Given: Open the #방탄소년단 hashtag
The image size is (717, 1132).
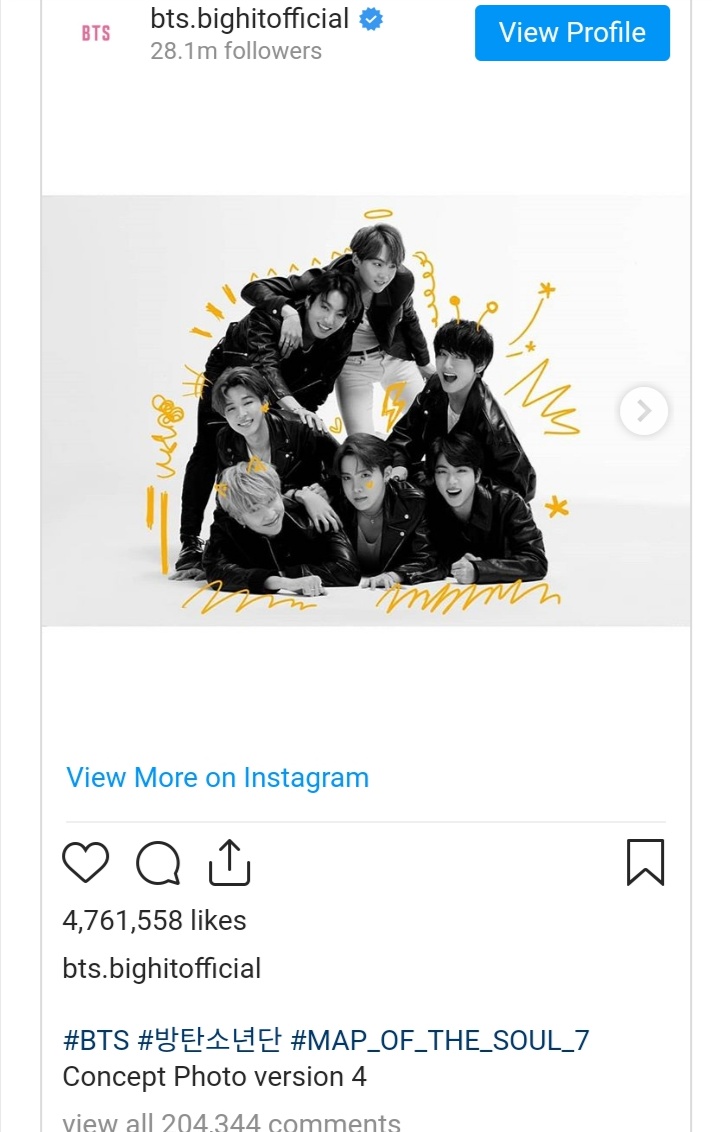Looking at the screenshot, I should coord(210,1040).
